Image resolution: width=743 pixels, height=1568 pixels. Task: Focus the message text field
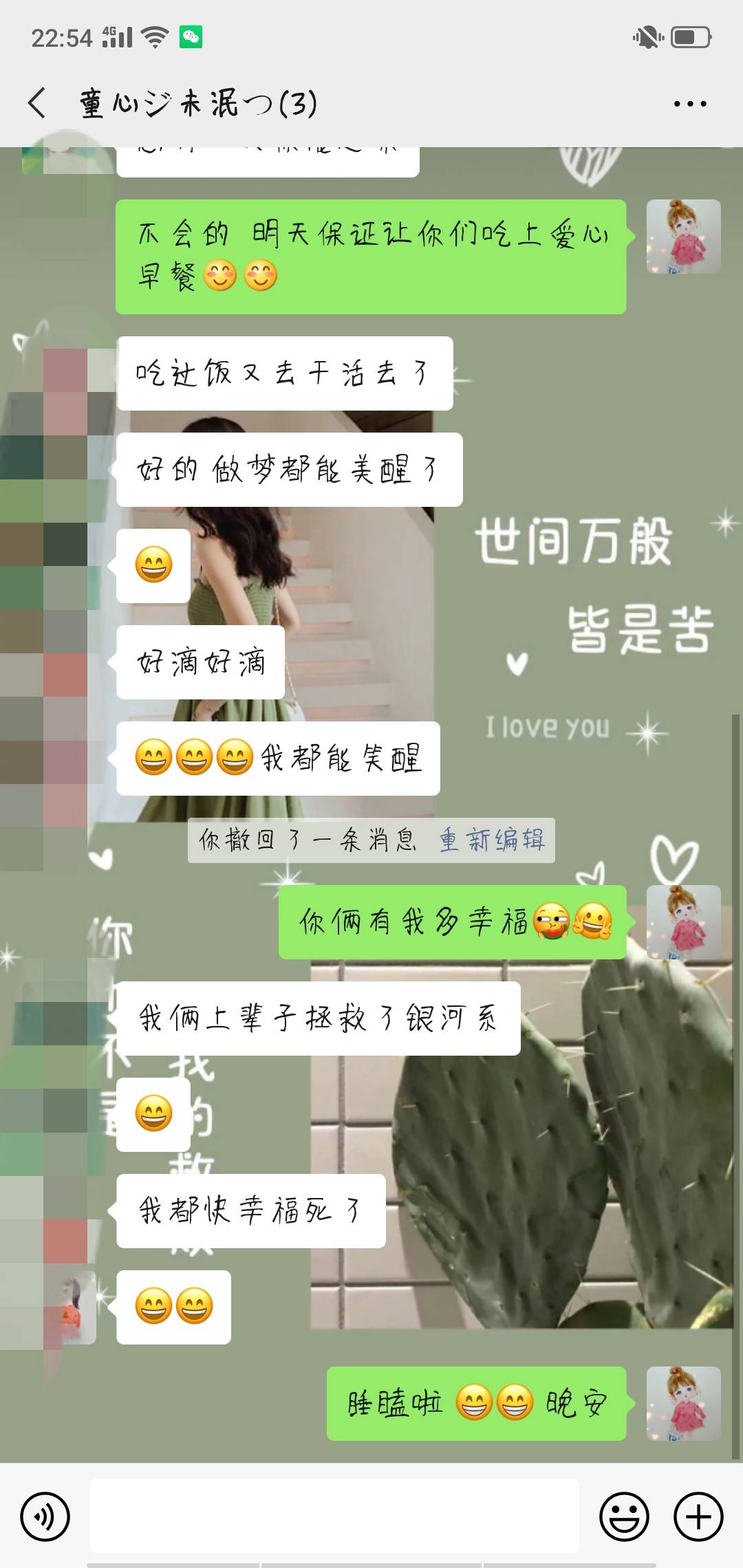[334, 1516]
